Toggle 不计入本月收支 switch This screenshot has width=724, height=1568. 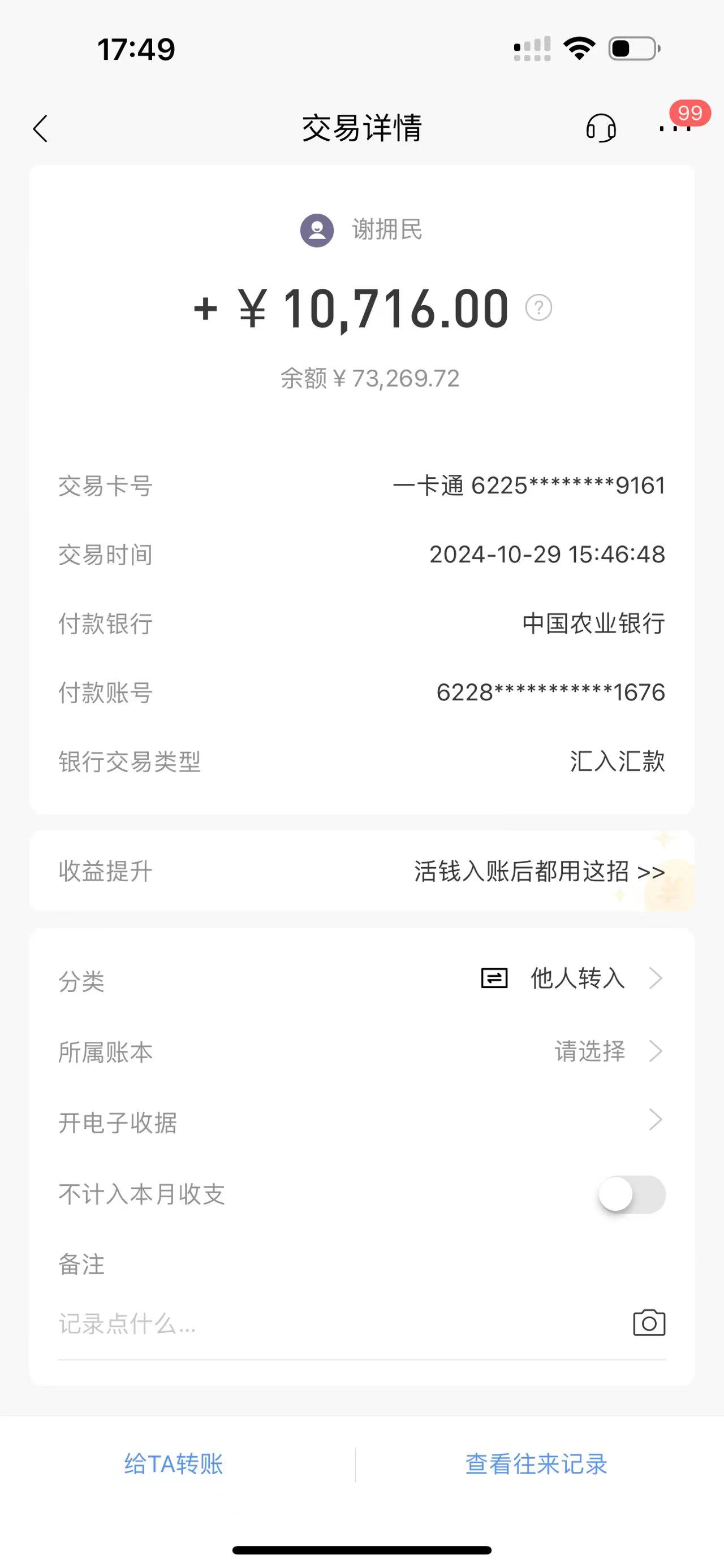631,1194
